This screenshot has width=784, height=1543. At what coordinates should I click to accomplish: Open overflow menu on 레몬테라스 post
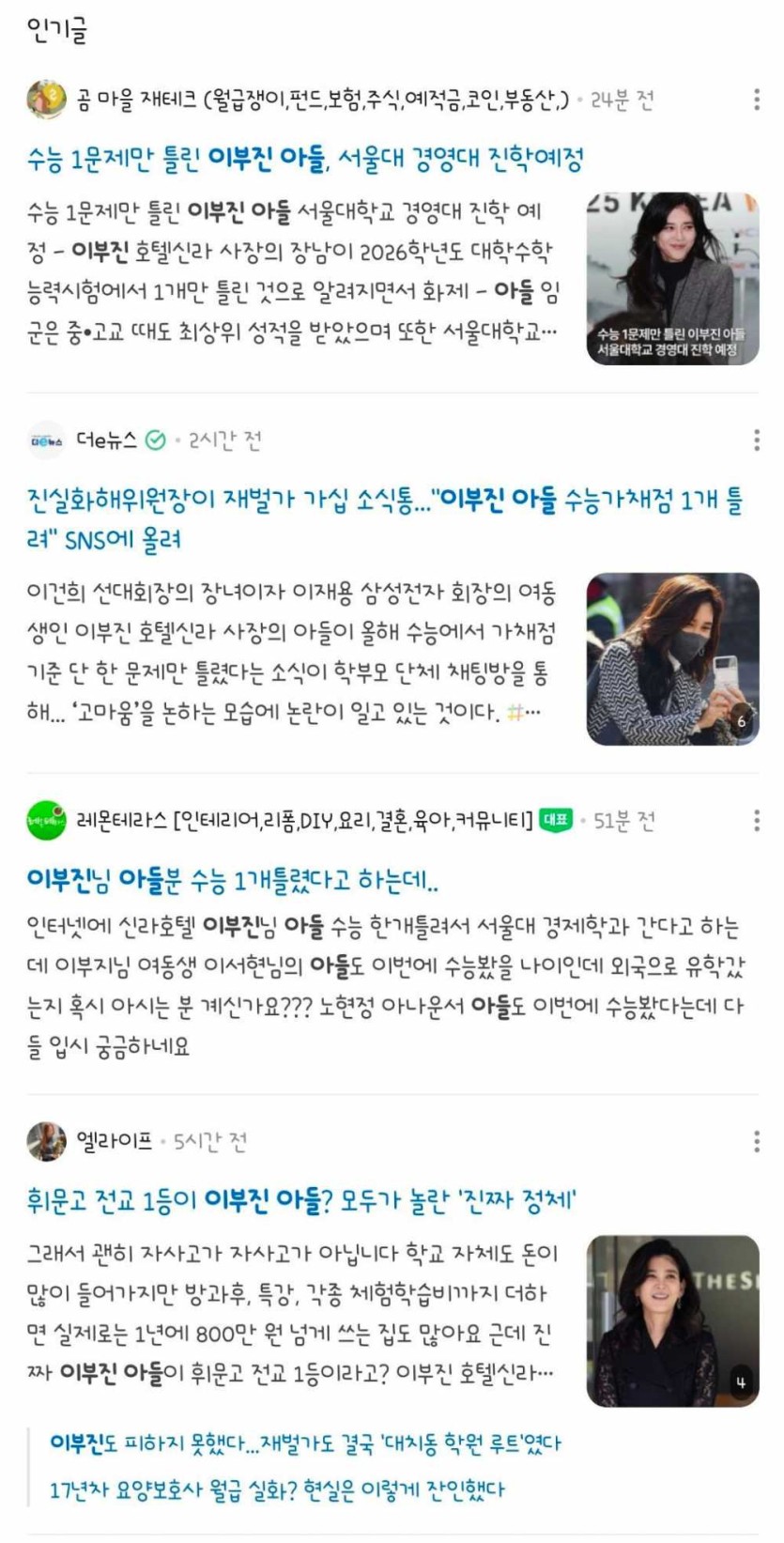757,820
